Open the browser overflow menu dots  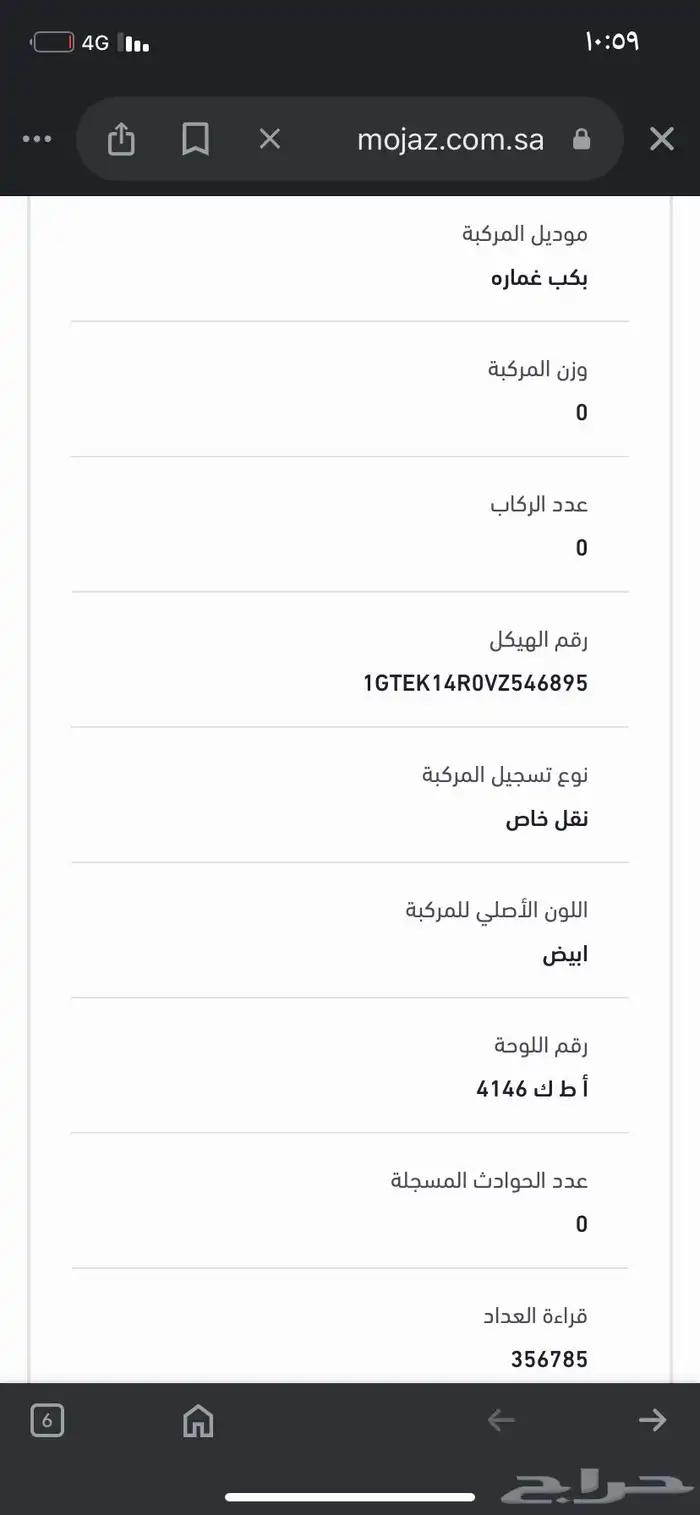[x=36, y=139]
